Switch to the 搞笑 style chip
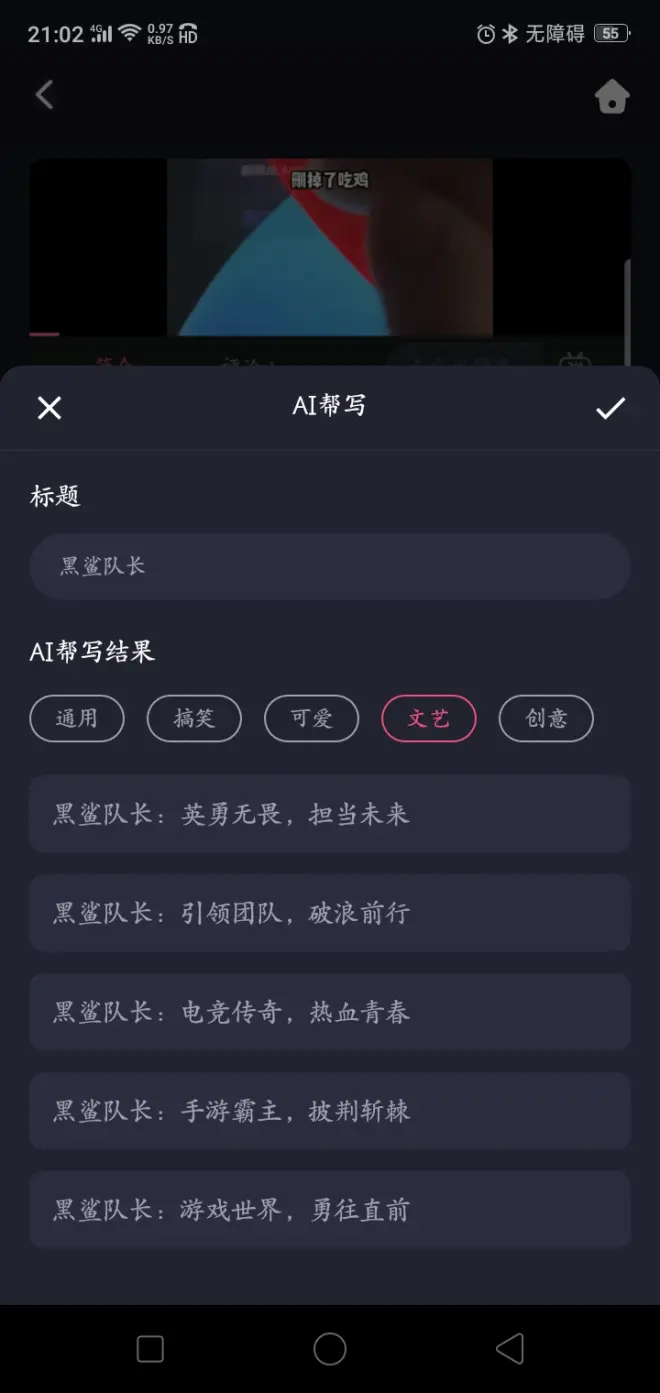The width and height of the screenshot is (660, 1393). pyautogui.click(x=194, y=718)
